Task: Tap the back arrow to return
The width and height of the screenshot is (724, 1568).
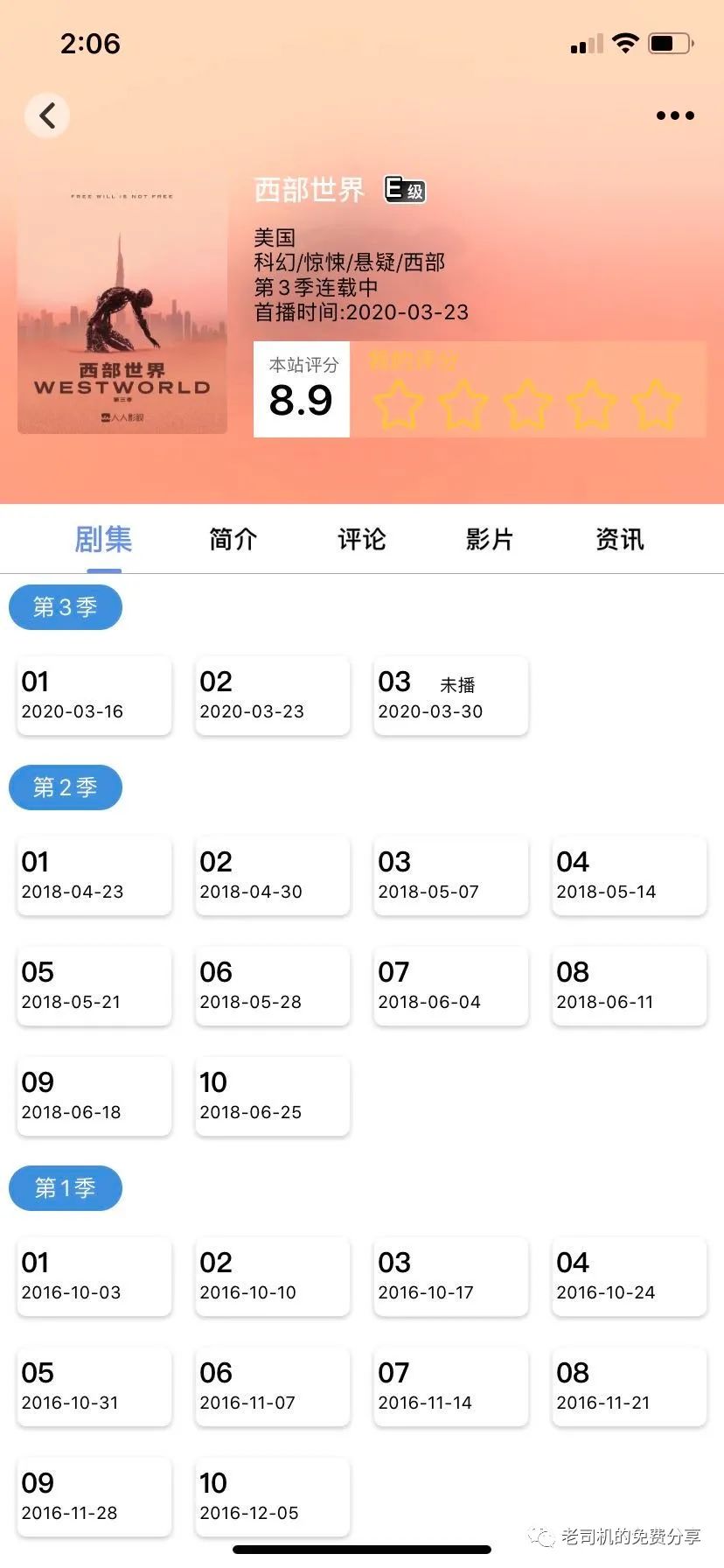Action: pos(47,115)
